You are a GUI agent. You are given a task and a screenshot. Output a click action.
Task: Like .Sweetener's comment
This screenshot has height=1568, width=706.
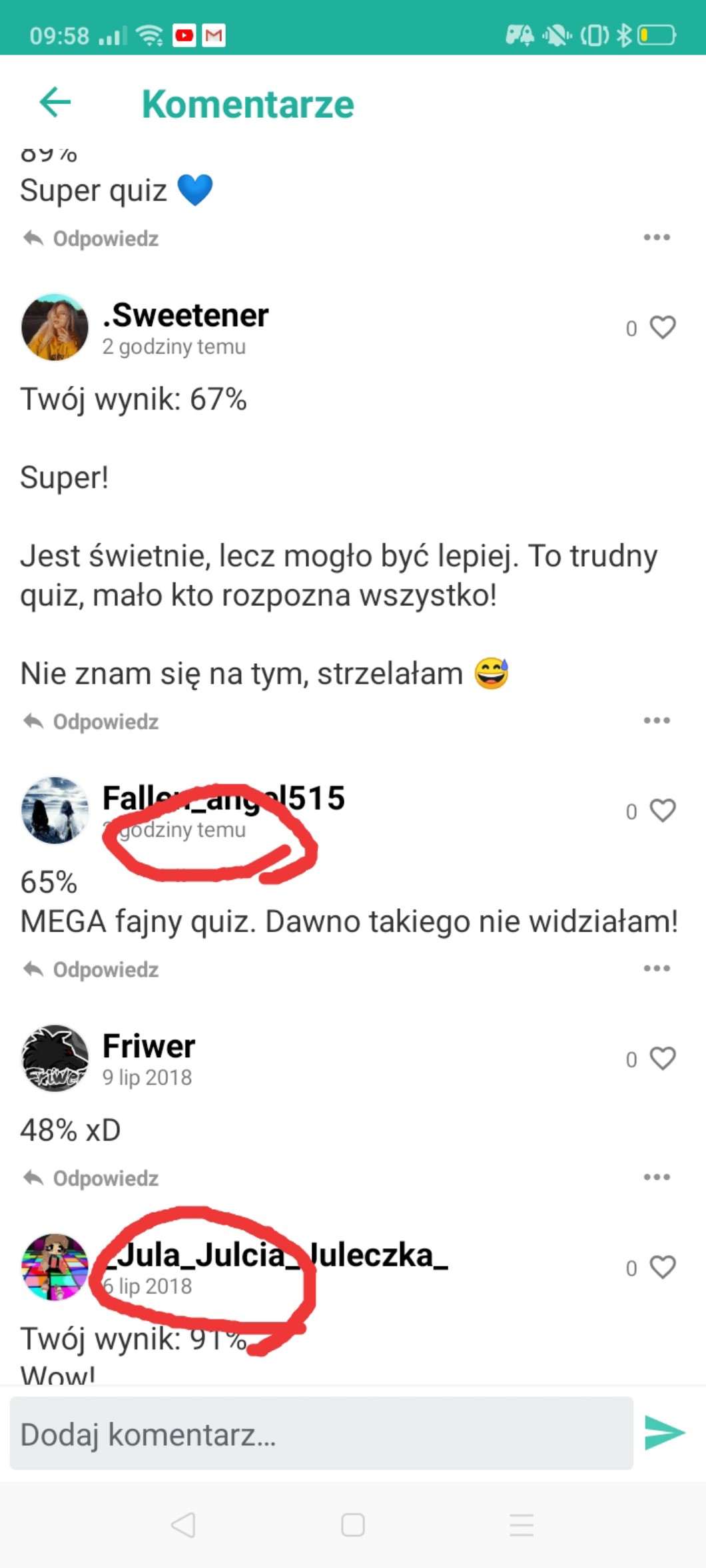pyautogui.click(x=662, y=328)
